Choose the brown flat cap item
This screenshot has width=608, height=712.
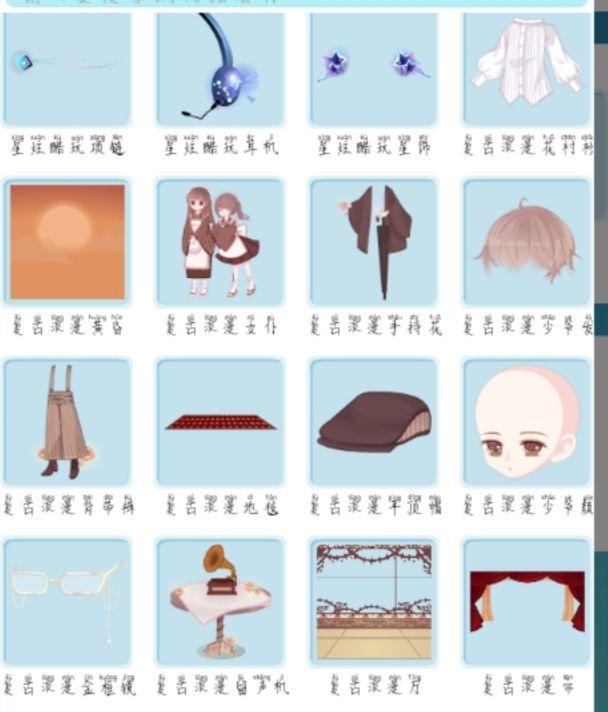point(373,422)
